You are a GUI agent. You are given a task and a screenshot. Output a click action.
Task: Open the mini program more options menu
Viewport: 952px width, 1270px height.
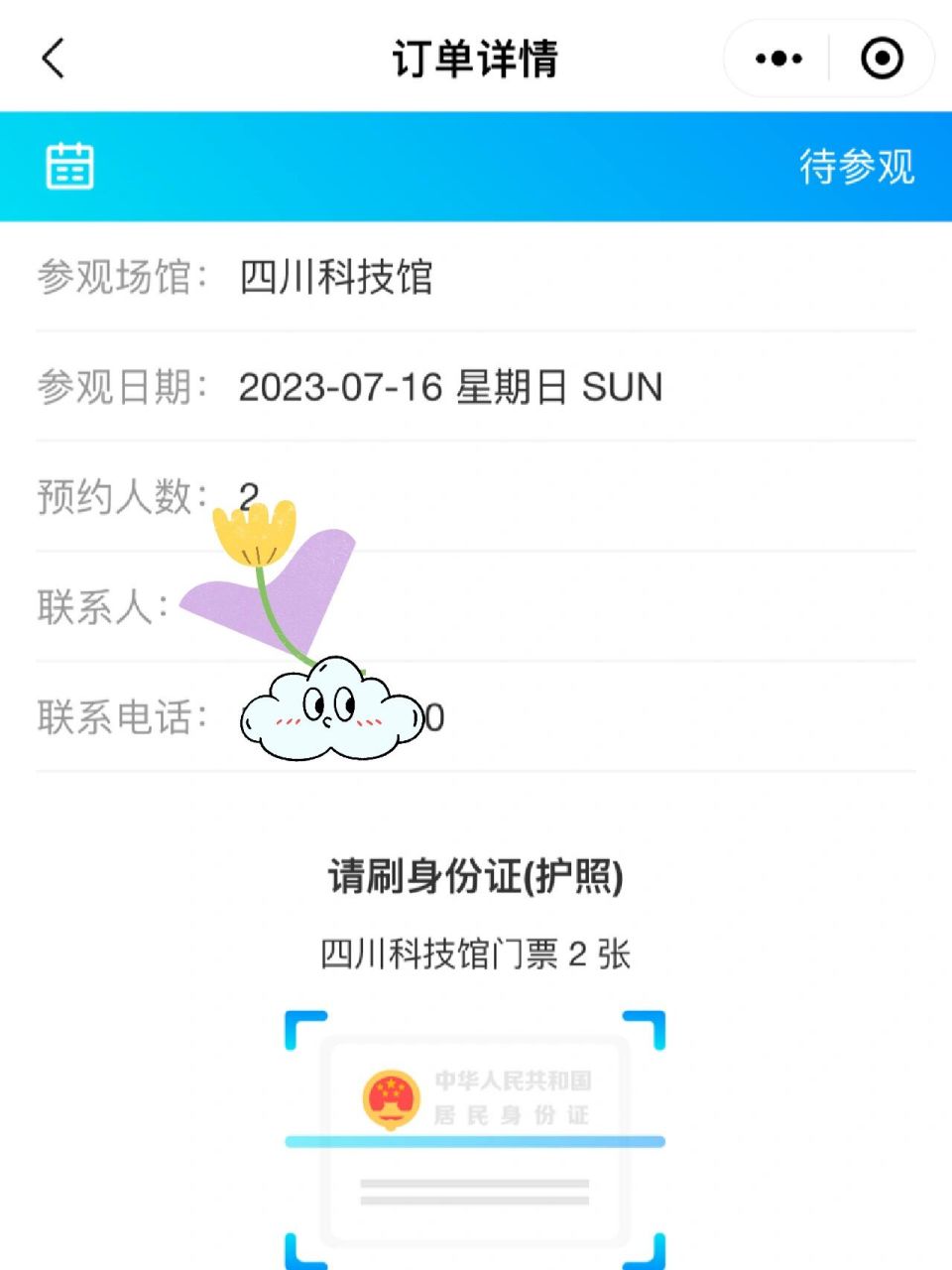[x=778, y=59]
